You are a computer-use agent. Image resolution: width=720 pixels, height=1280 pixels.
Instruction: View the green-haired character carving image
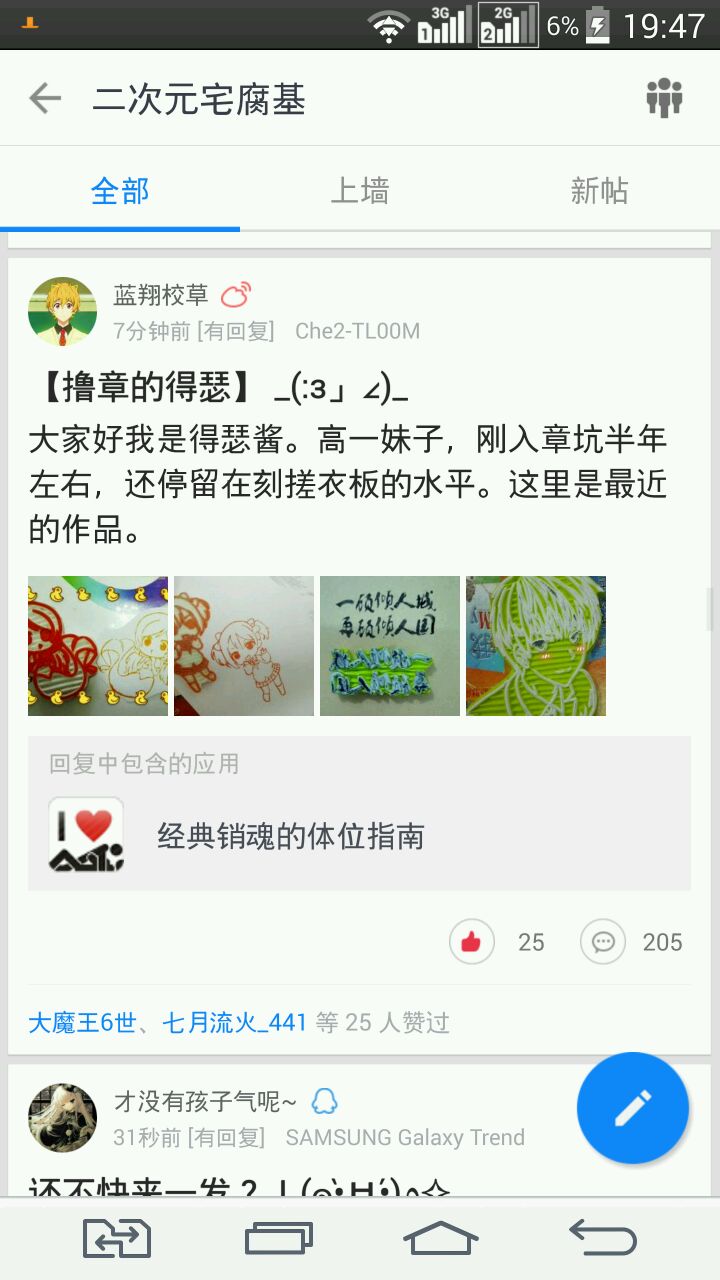(536, 646)
